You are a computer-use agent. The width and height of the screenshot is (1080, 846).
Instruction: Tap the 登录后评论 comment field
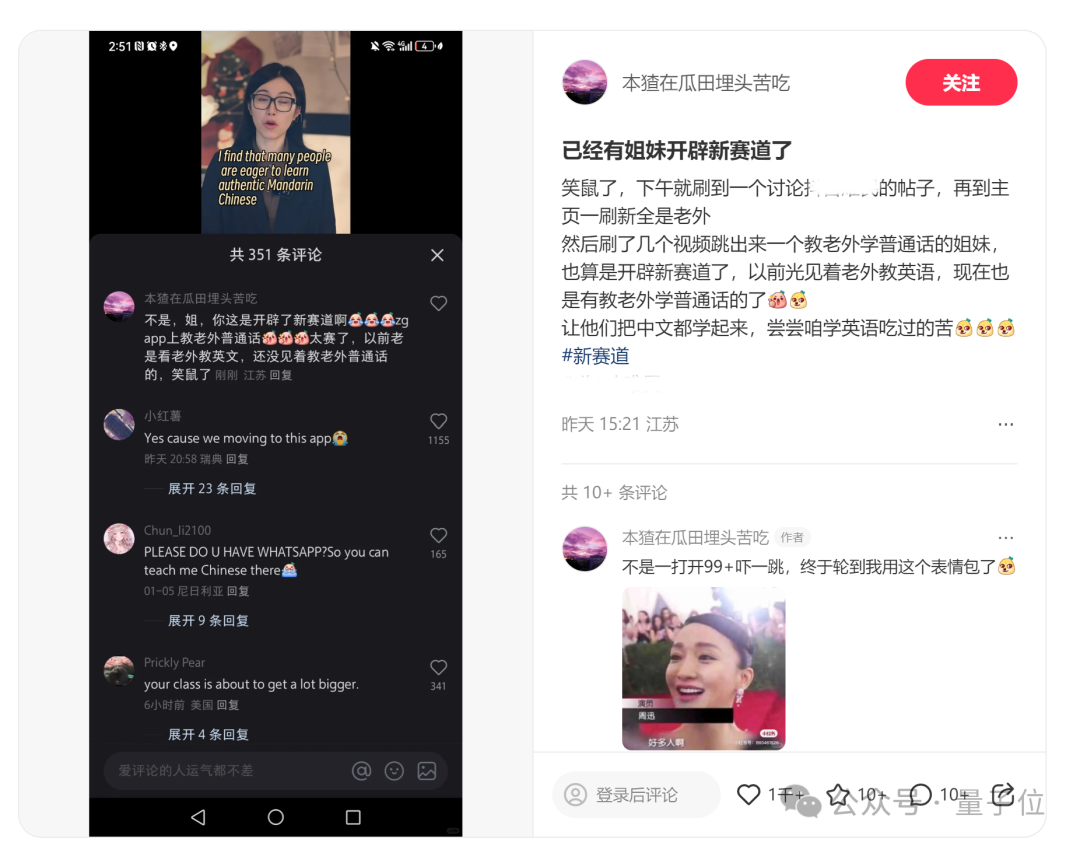point(636,795)
